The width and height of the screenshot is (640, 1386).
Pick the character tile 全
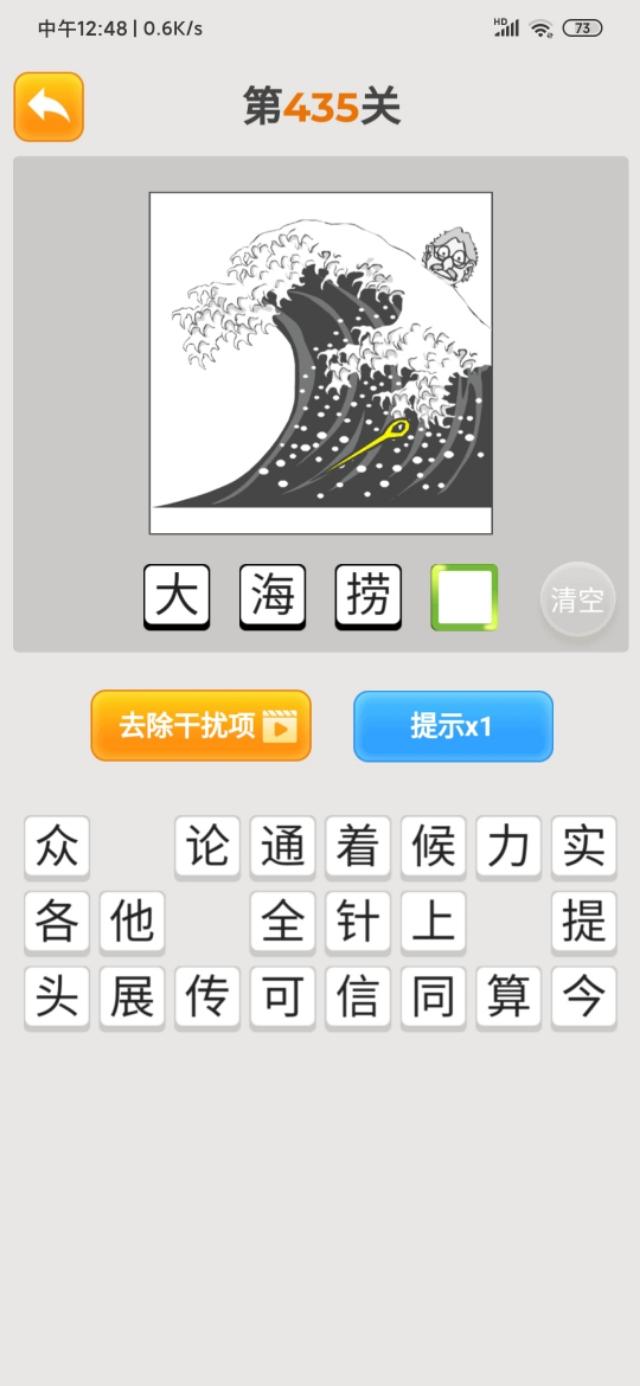click(x=283, y=921)
